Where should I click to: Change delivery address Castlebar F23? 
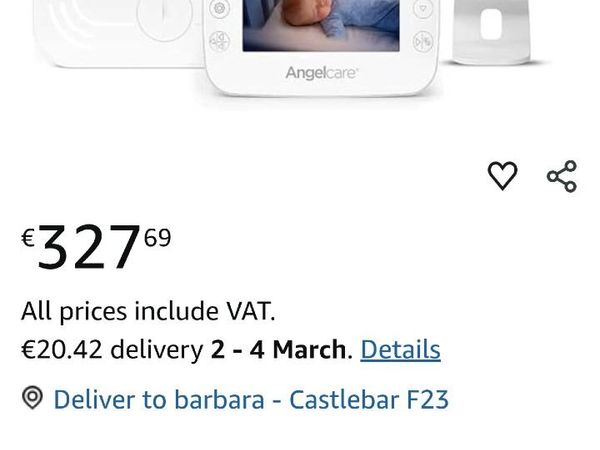[250, 400]
